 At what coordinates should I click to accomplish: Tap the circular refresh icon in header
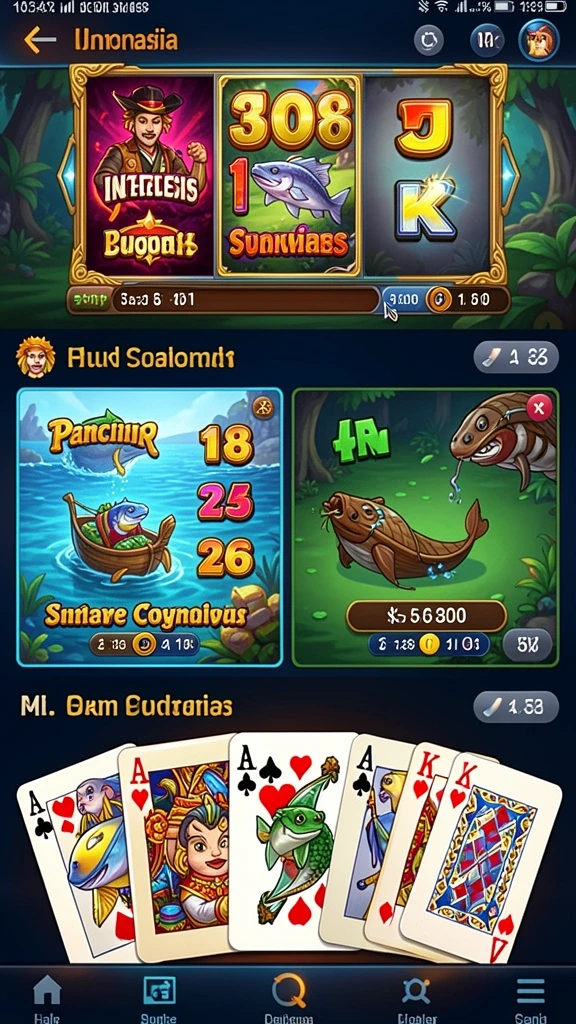pos(429,40)
